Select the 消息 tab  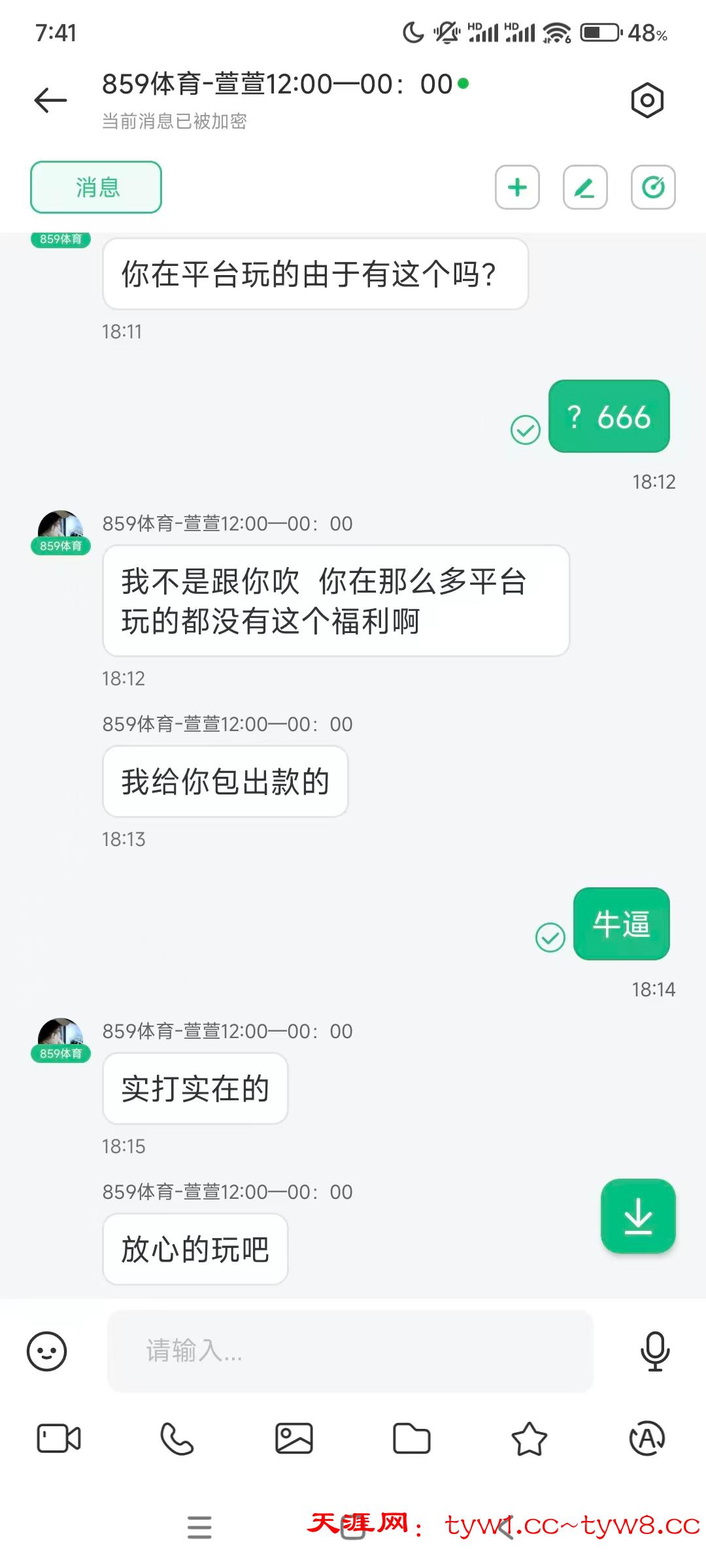(x=96, y=188)
